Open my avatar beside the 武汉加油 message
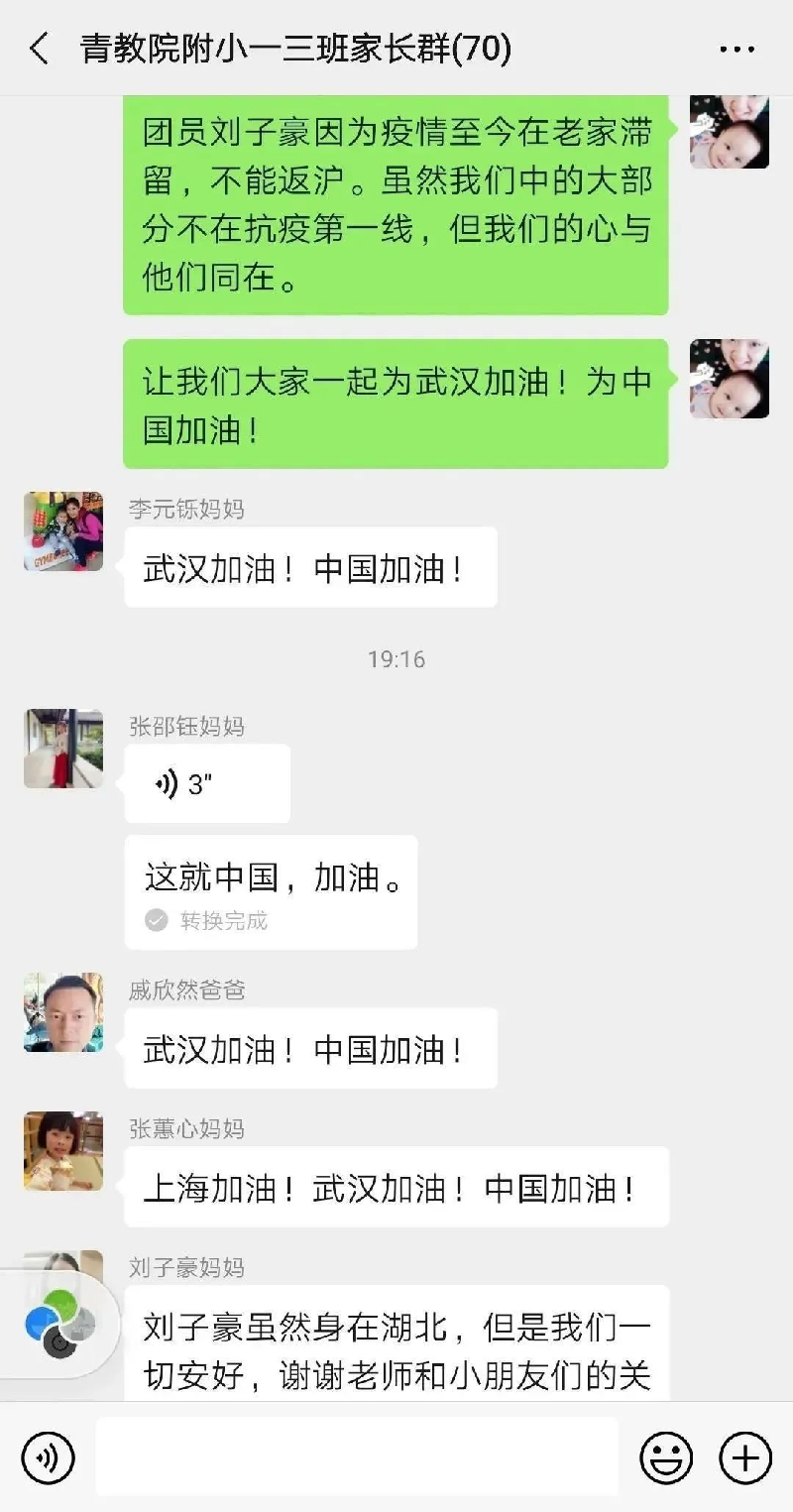 pos(730,379)
